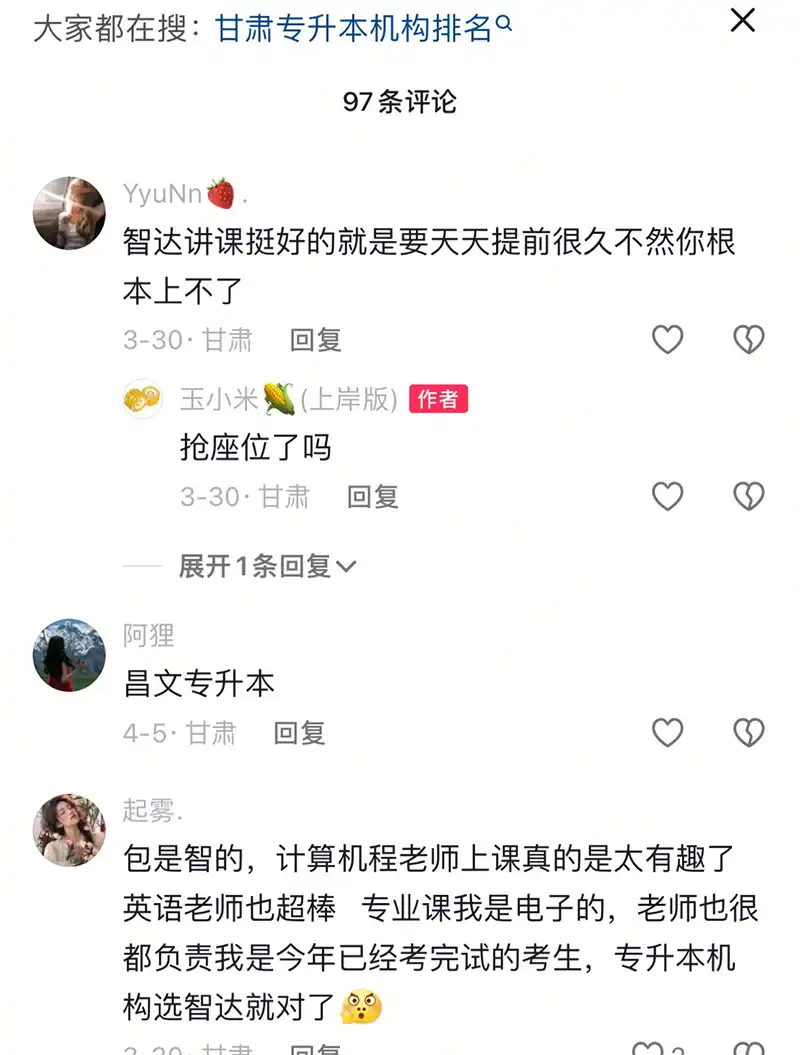
Task: Open 起雾's profile avatar
Action: [x=69, y=831]
